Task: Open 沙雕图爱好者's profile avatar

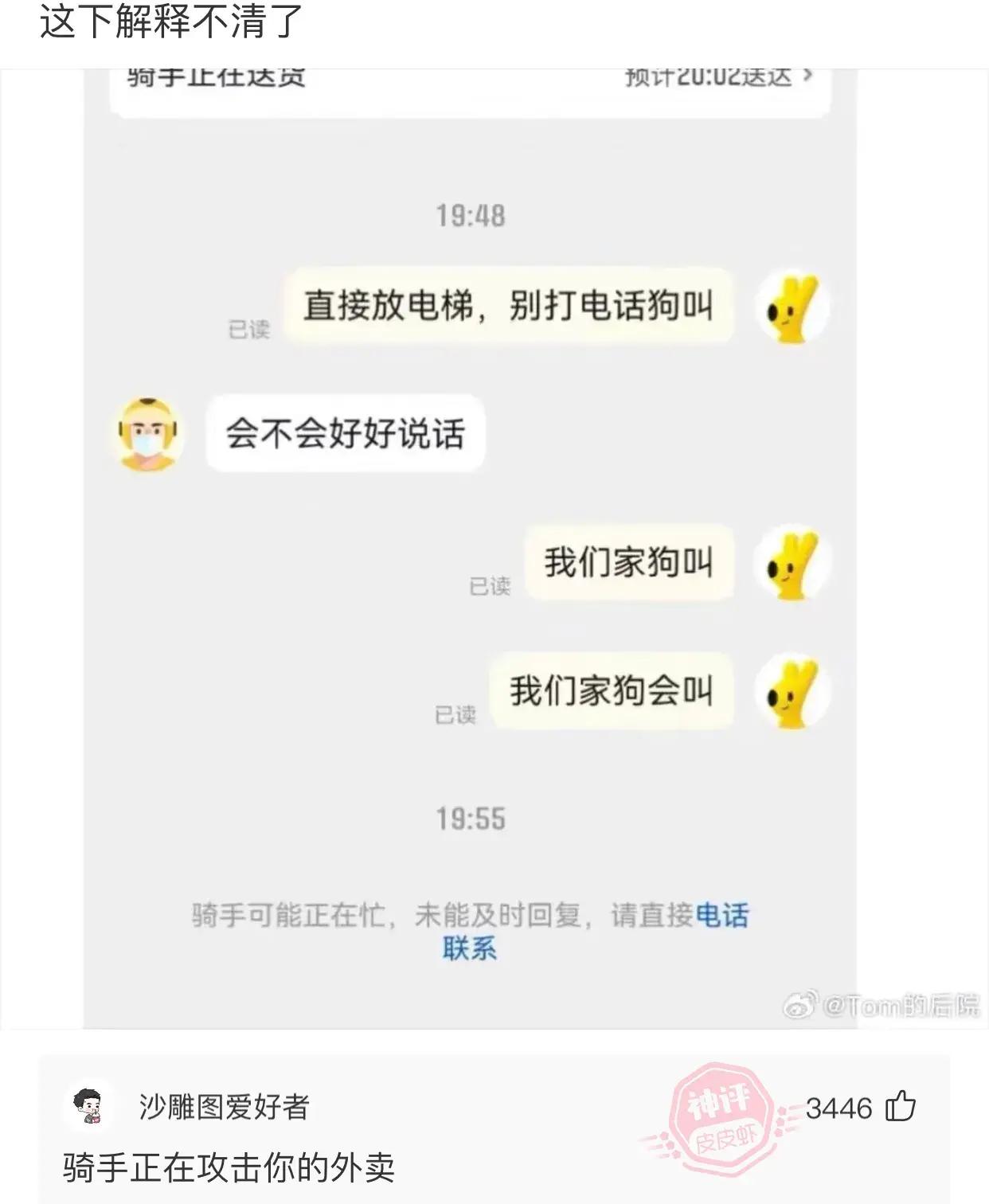Action: click(88, 1106)
